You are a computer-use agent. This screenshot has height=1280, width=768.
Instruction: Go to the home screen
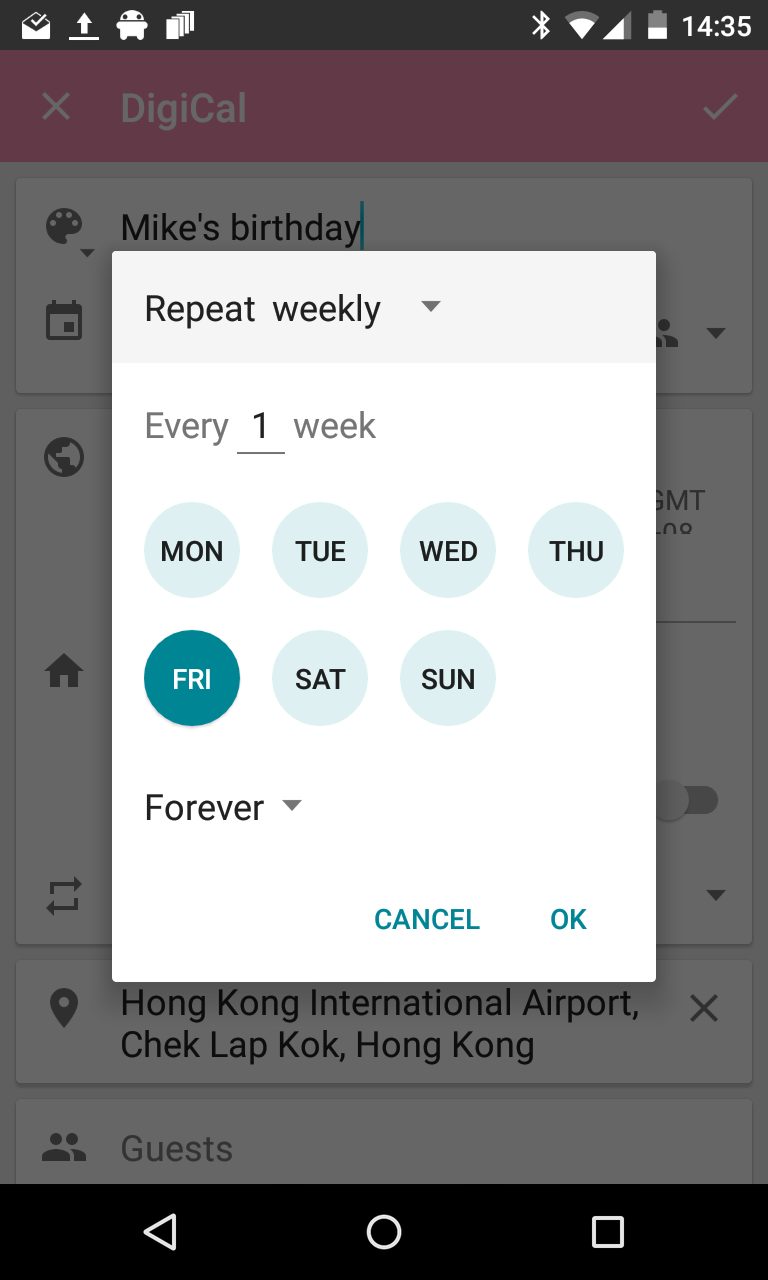384,1232
